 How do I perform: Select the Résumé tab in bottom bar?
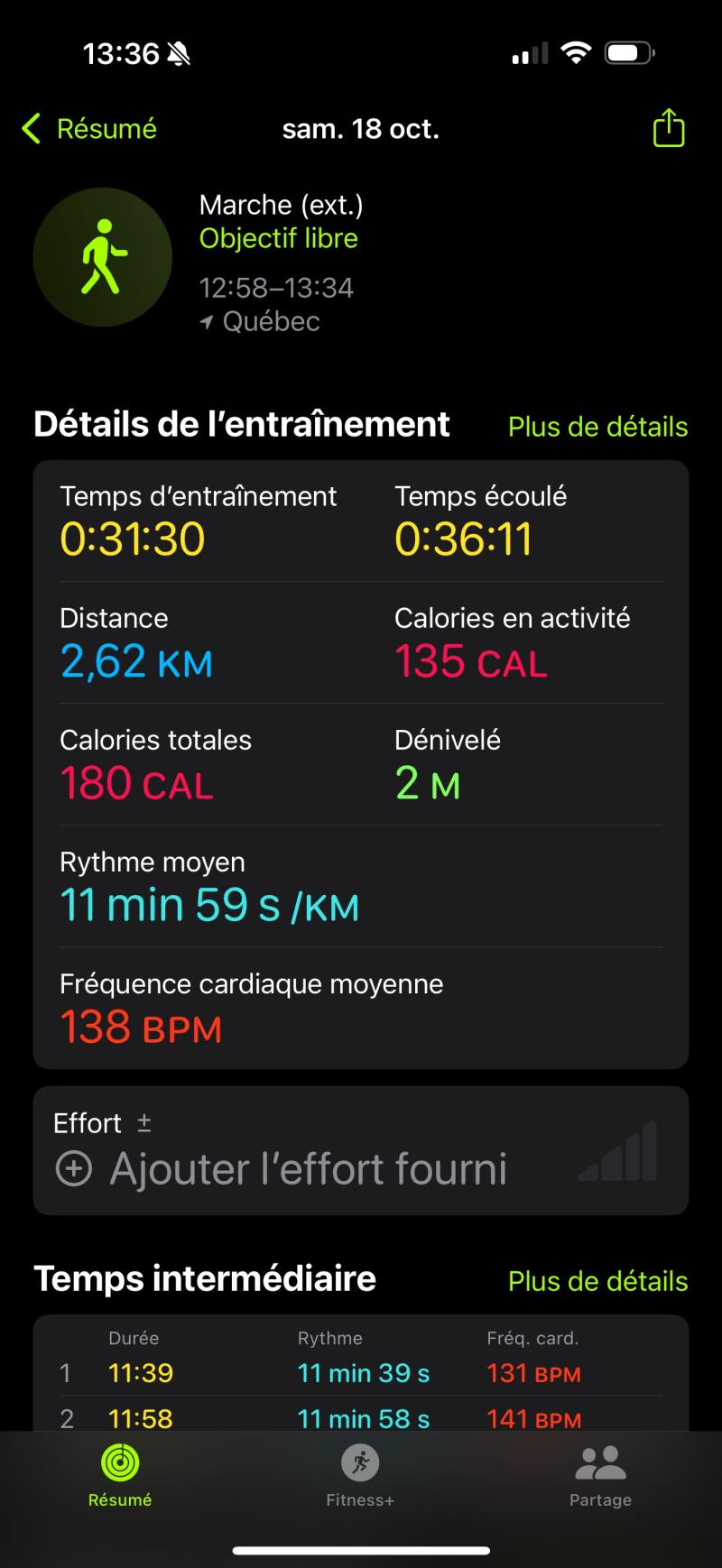point(120,1476)
